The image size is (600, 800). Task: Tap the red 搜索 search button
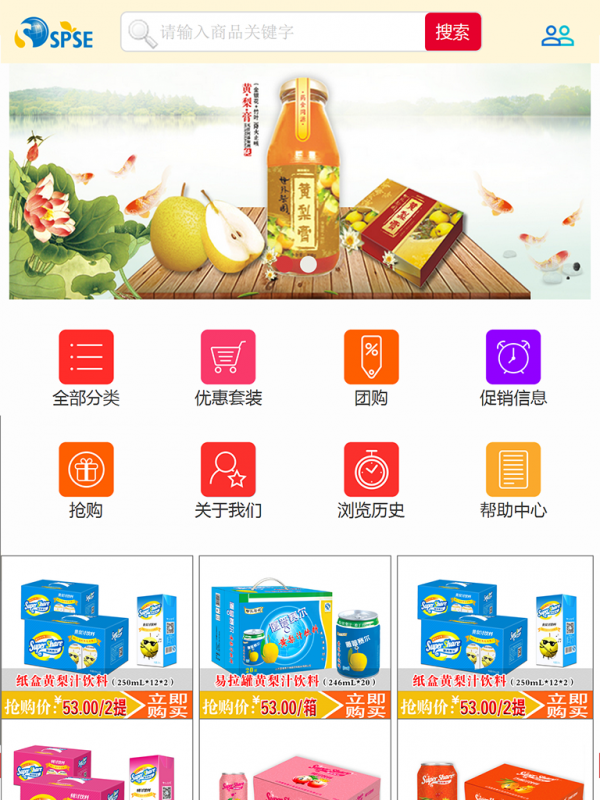click(452, 32)
